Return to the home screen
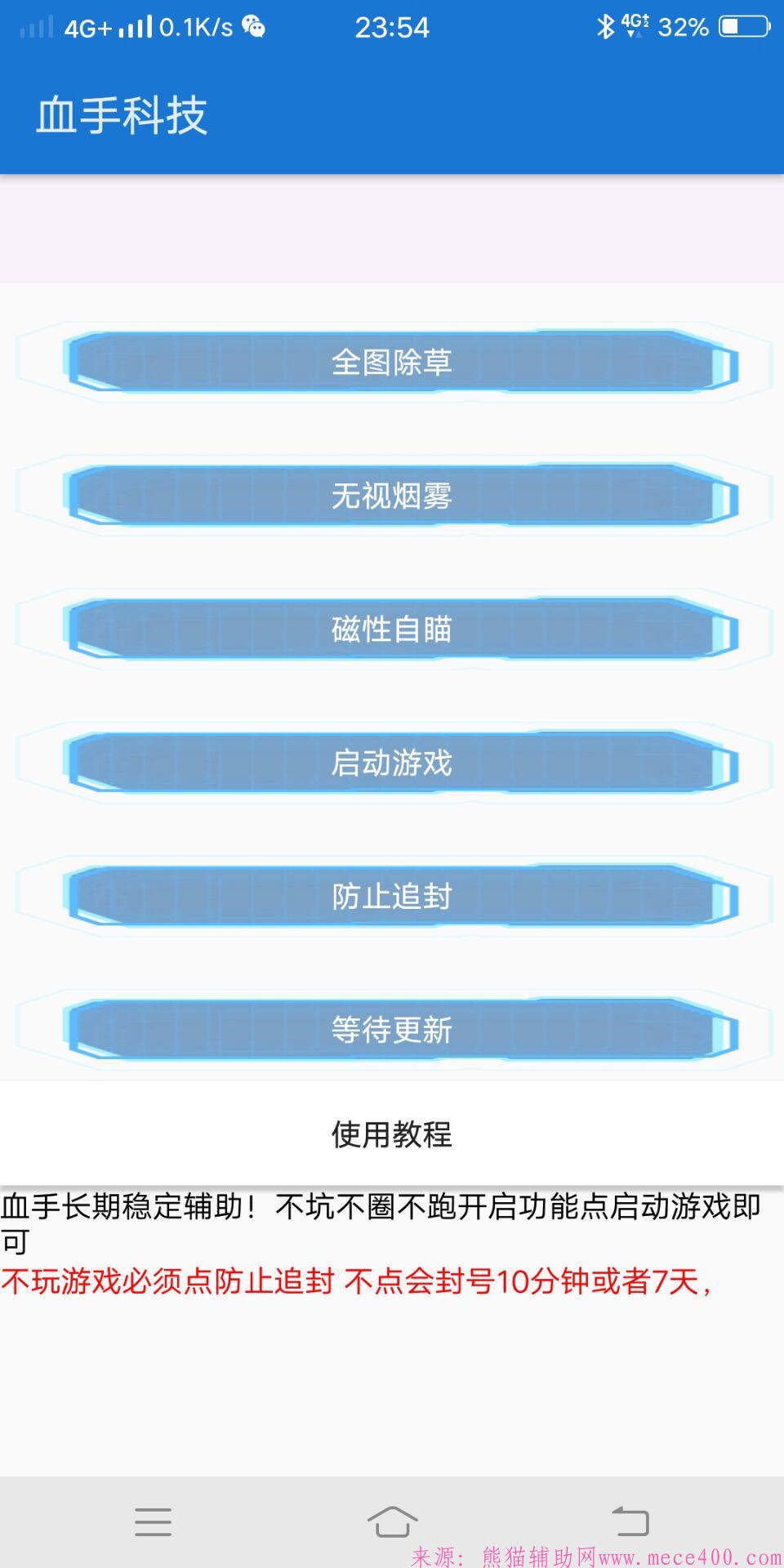The image size is (784, 1568). [392, 1521]
